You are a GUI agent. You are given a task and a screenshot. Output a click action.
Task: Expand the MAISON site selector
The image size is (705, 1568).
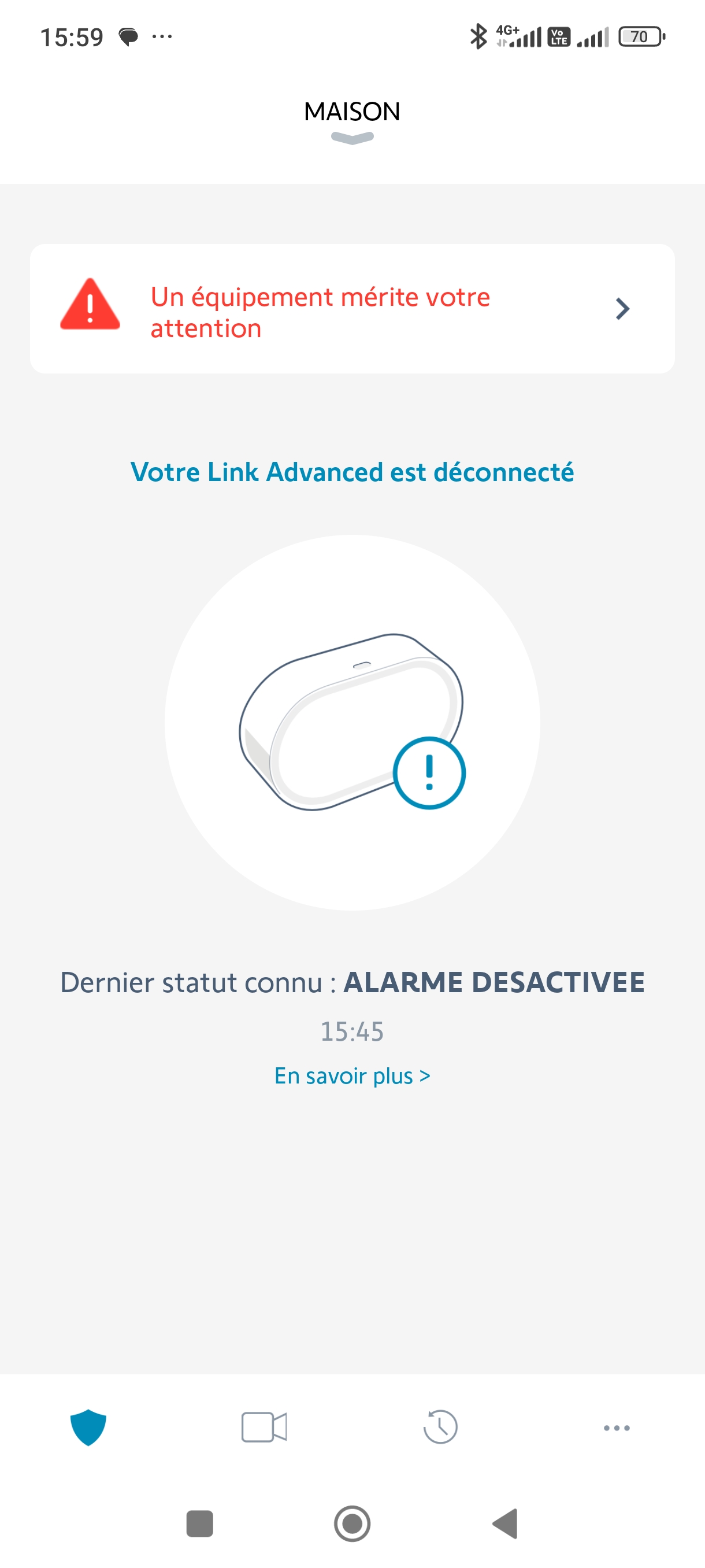click(352, 121)
